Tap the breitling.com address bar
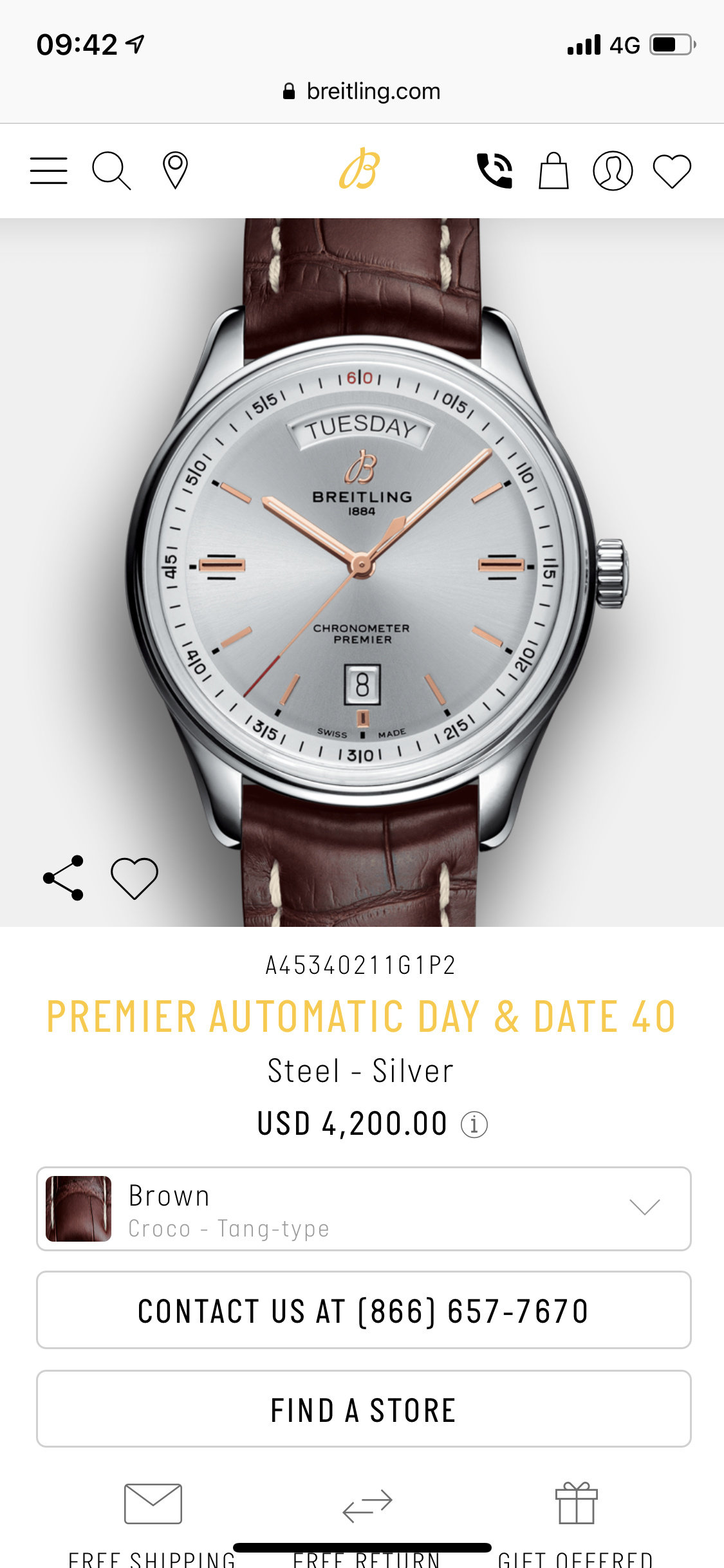Screen dimensions: 724x1568 pos(362,91)
